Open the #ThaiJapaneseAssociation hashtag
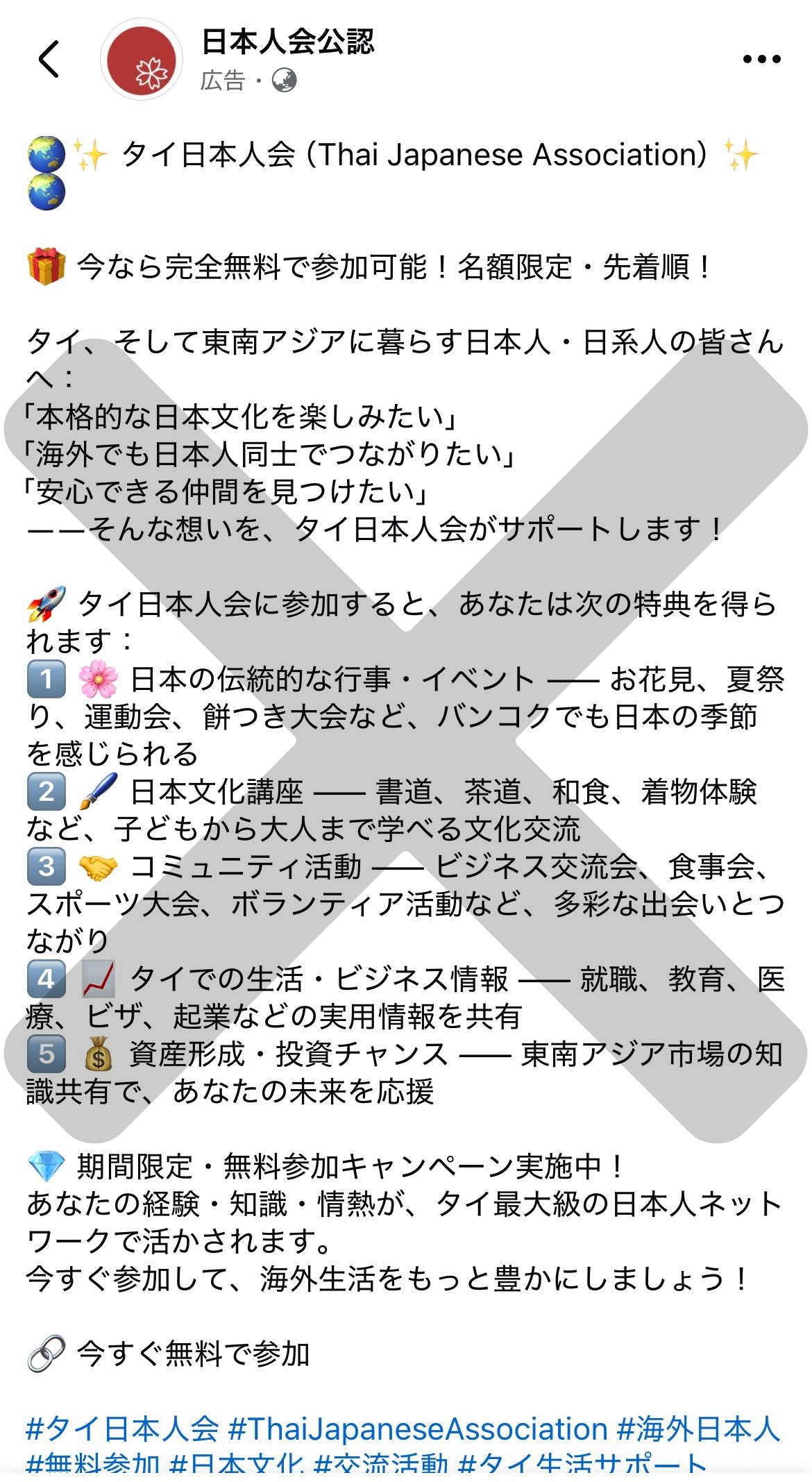812x1482 pixels. pyautogui.click(x=418, y=1429)
